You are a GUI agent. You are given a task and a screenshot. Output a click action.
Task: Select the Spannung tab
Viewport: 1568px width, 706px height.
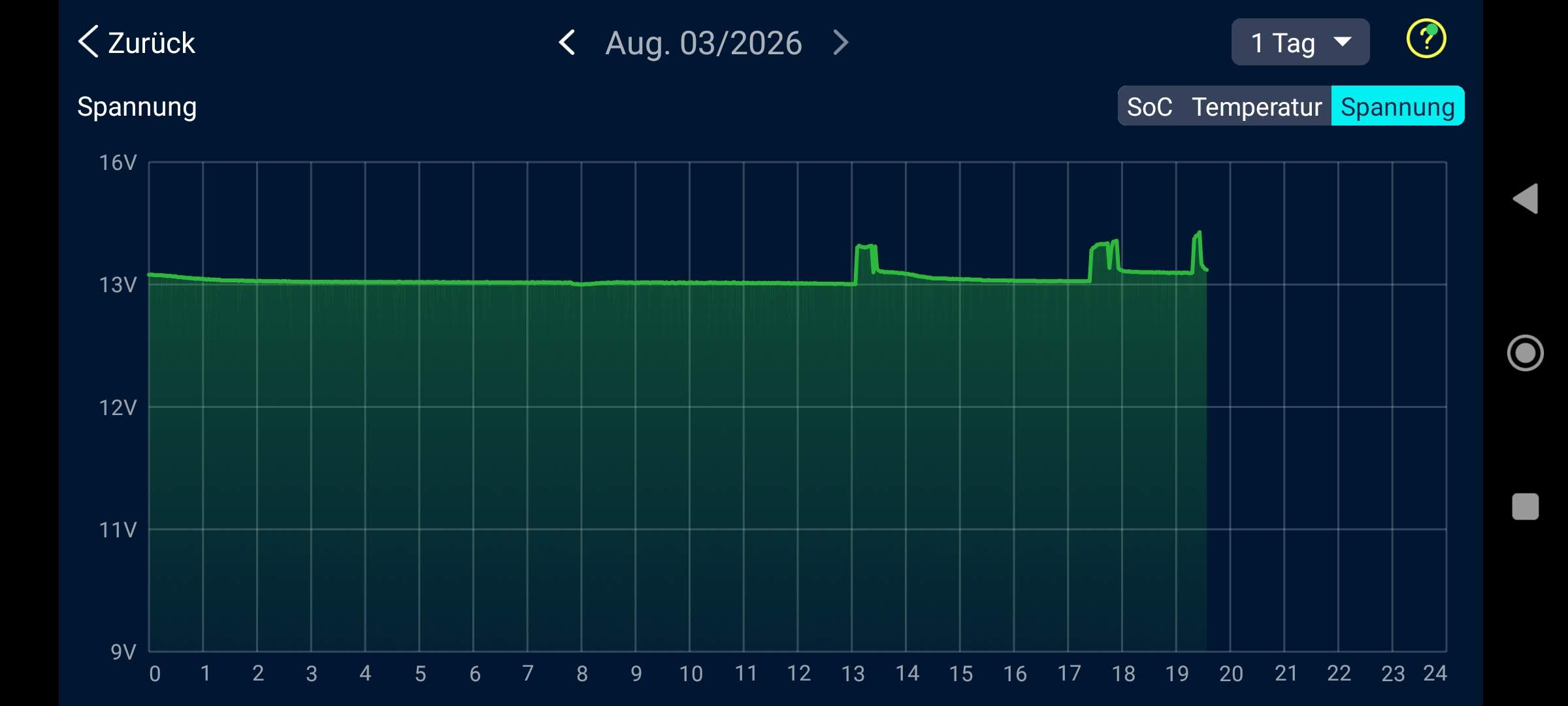(x=1397, y=107)
